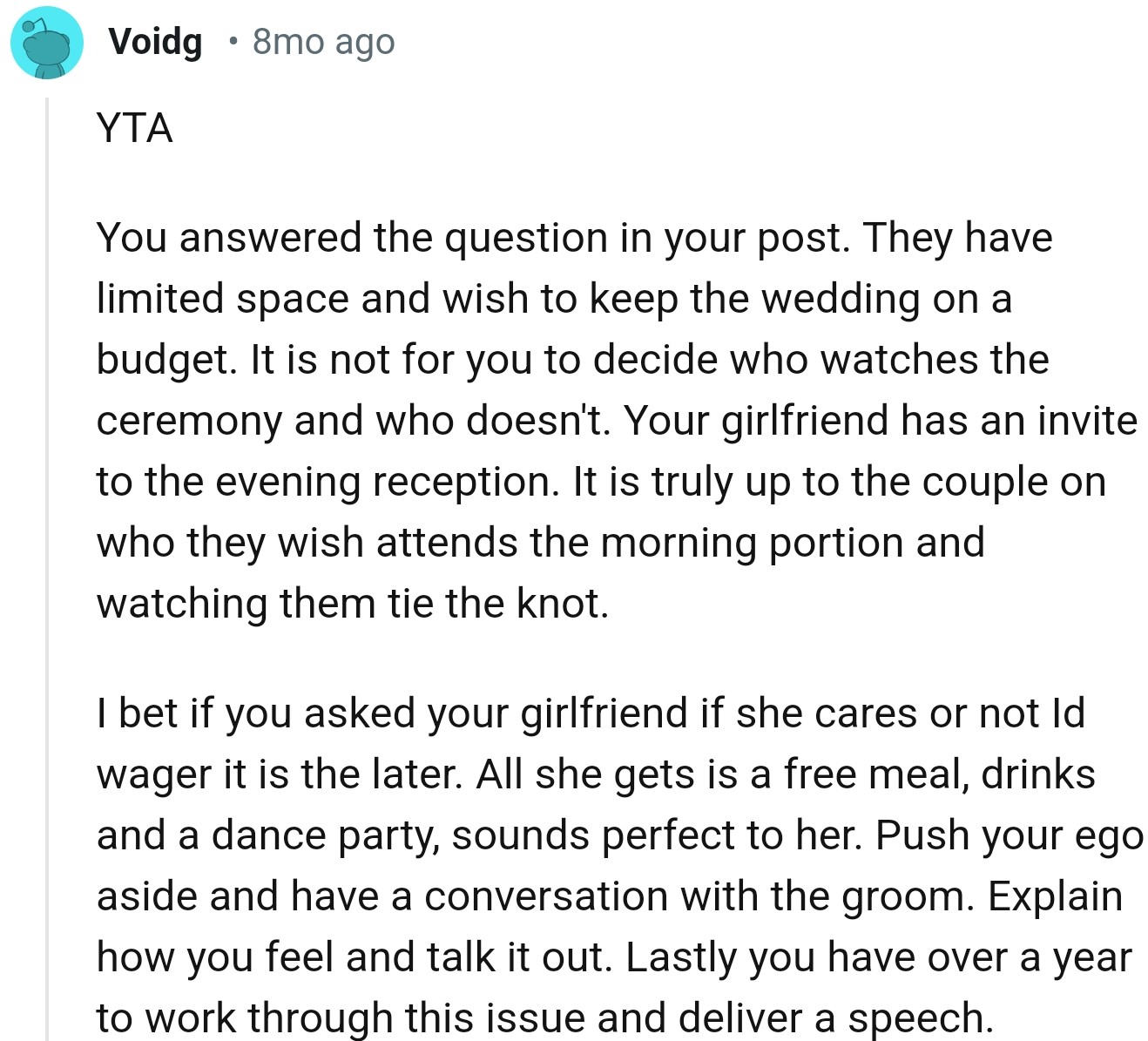Collapse Voidg's comment via thread line
1148x1041 pixels.
coord(47,566)
